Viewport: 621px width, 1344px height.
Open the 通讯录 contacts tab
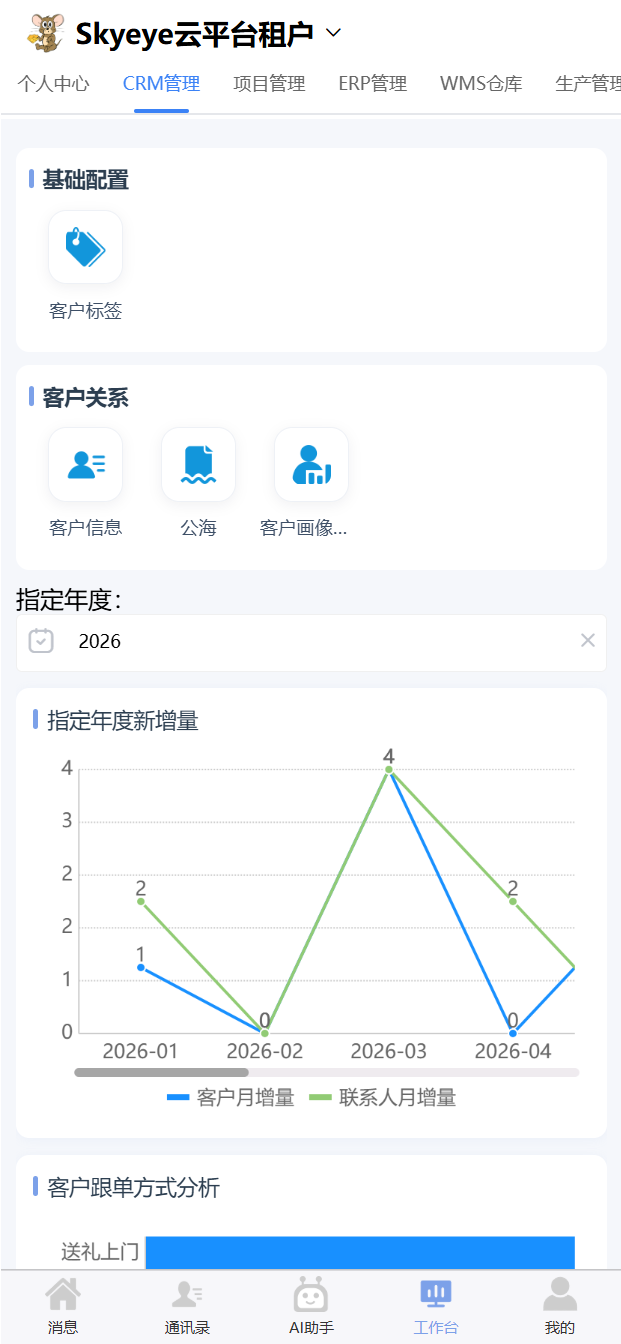click(x=187, y=1308)
